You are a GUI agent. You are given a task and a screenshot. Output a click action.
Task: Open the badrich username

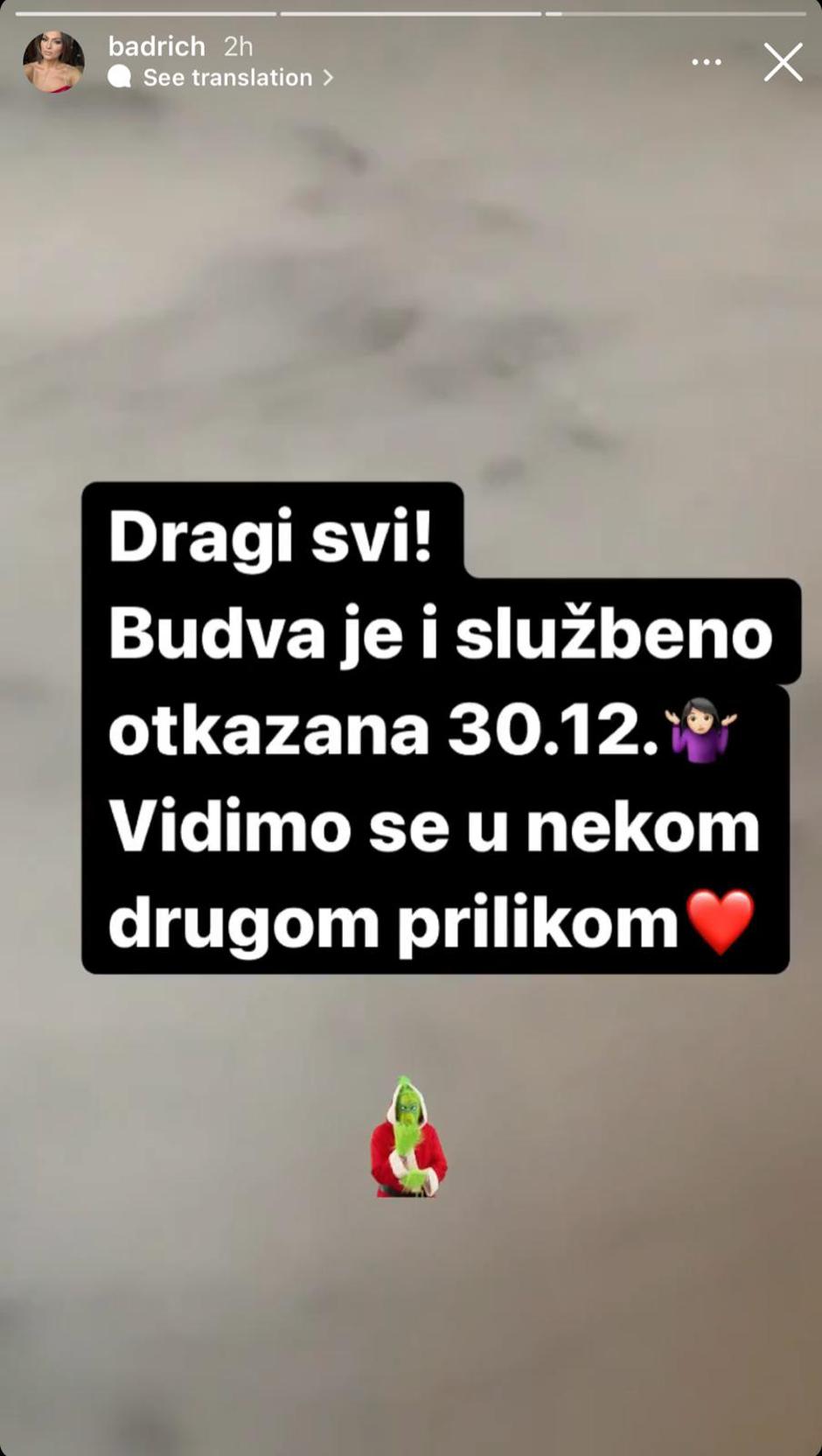pyautogui.click(x=157, y=46)
